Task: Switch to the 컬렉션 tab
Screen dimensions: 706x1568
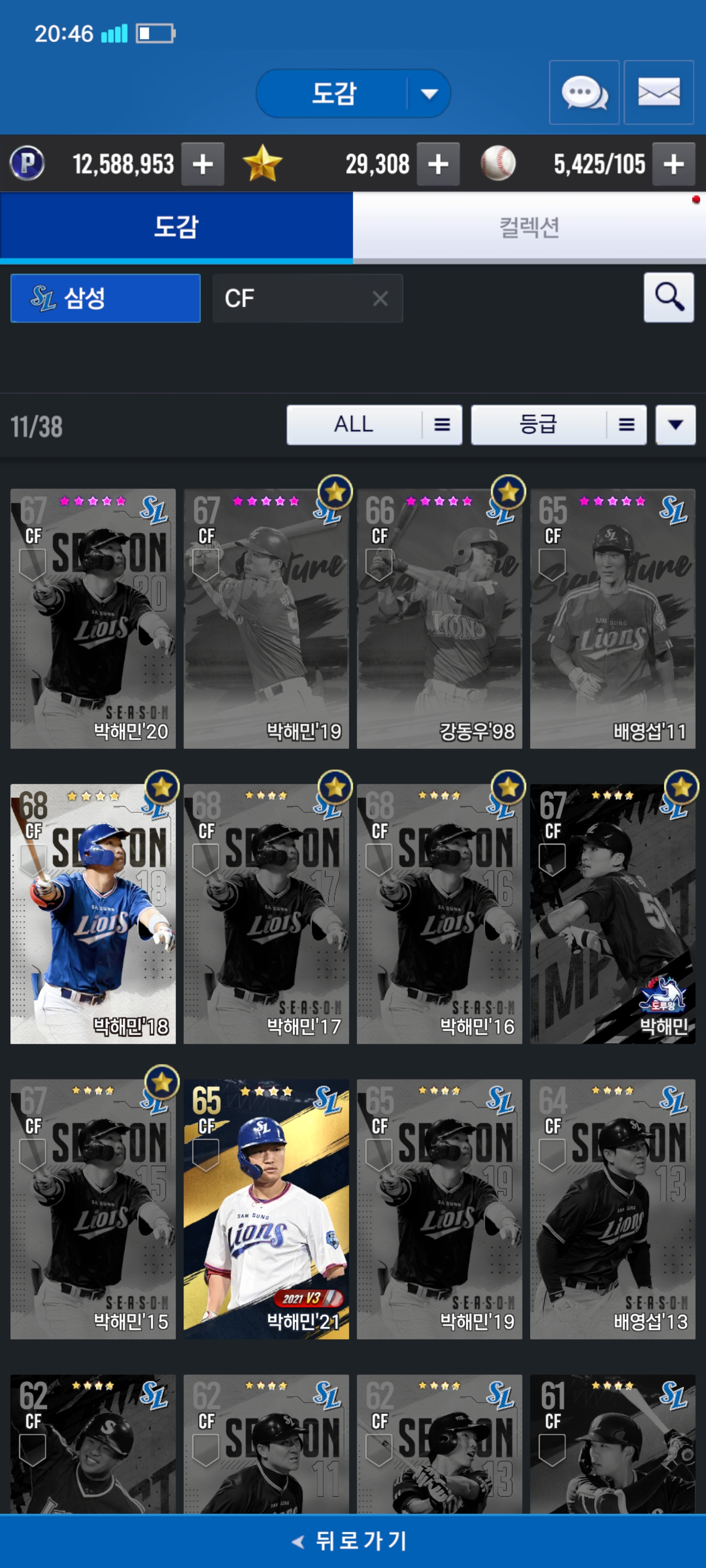Action: coord(529,227)
